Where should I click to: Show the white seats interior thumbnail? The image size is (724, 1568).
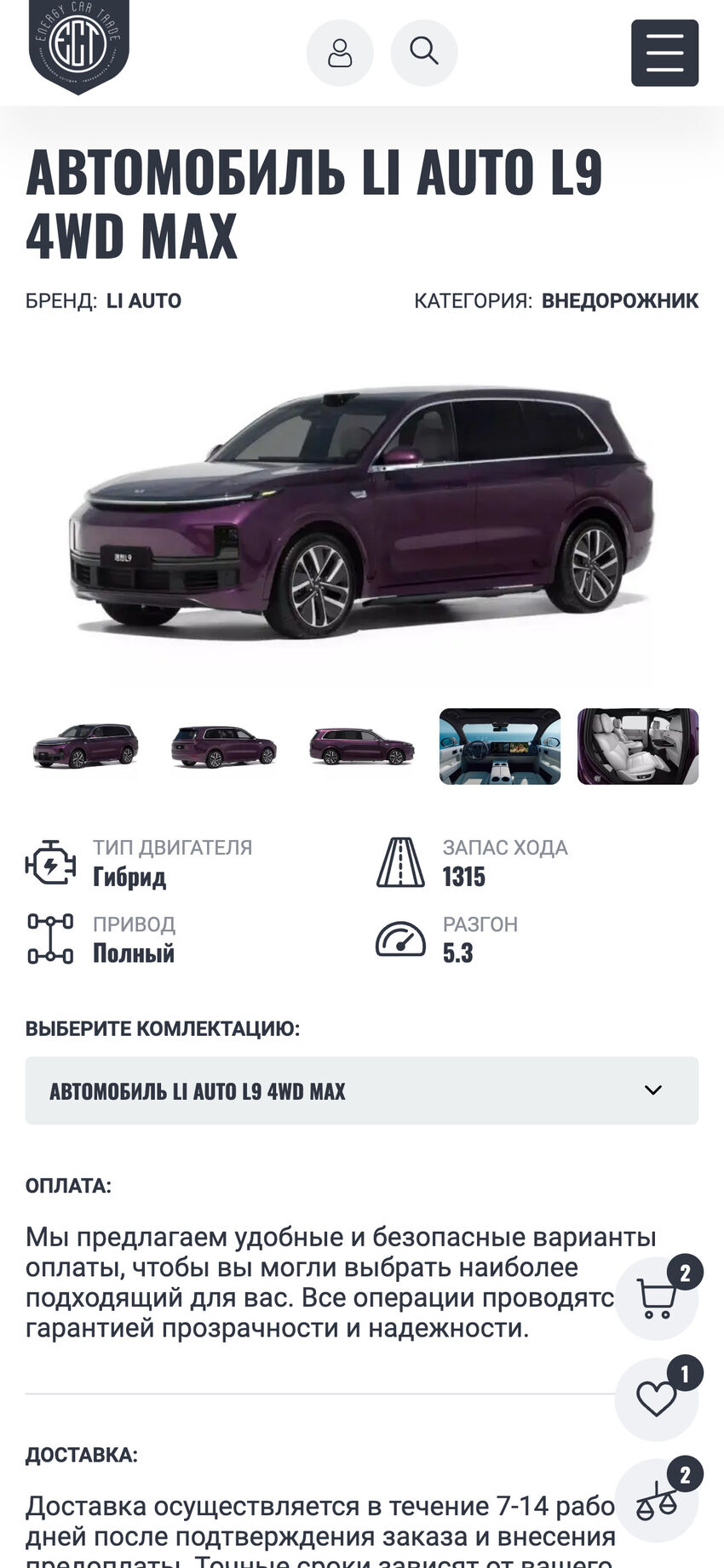(x=637, y=746)
